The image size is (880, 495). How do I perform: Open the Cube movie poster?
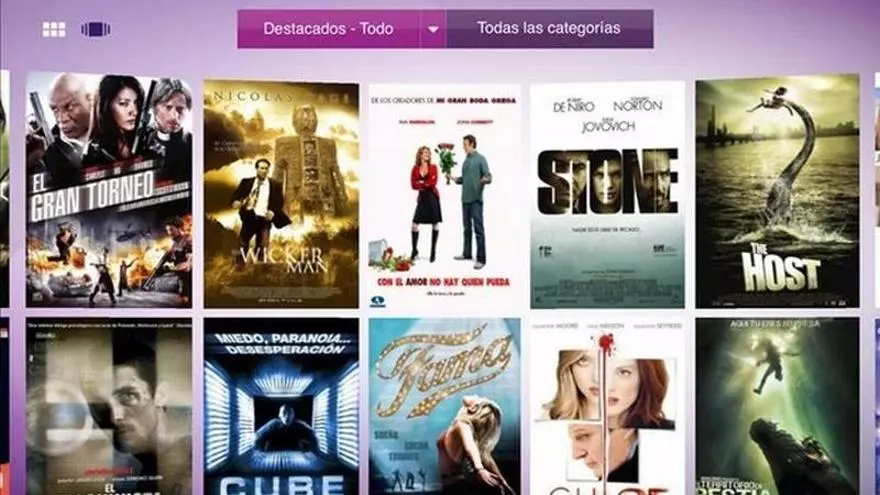[281, 406]
